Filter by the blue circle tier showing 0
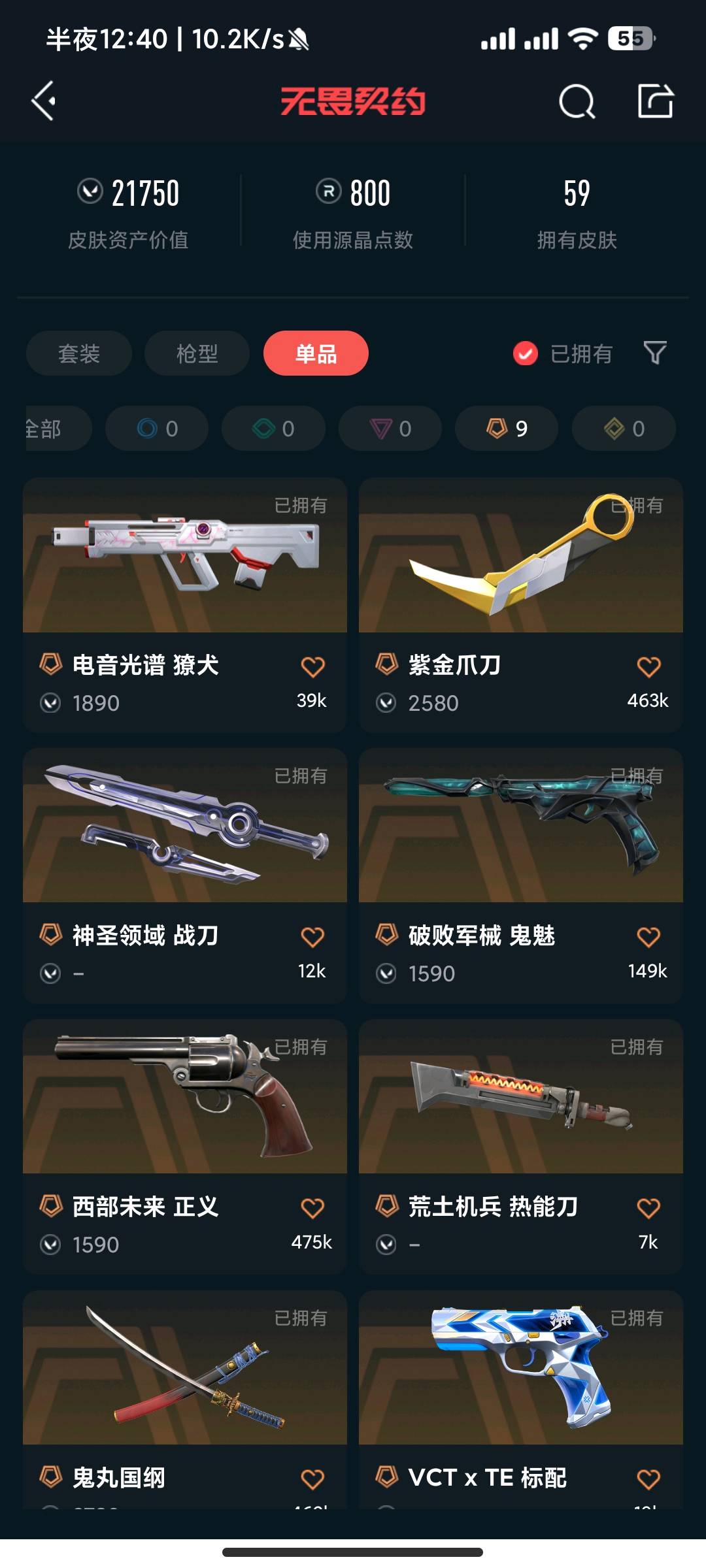 [157, 429]
